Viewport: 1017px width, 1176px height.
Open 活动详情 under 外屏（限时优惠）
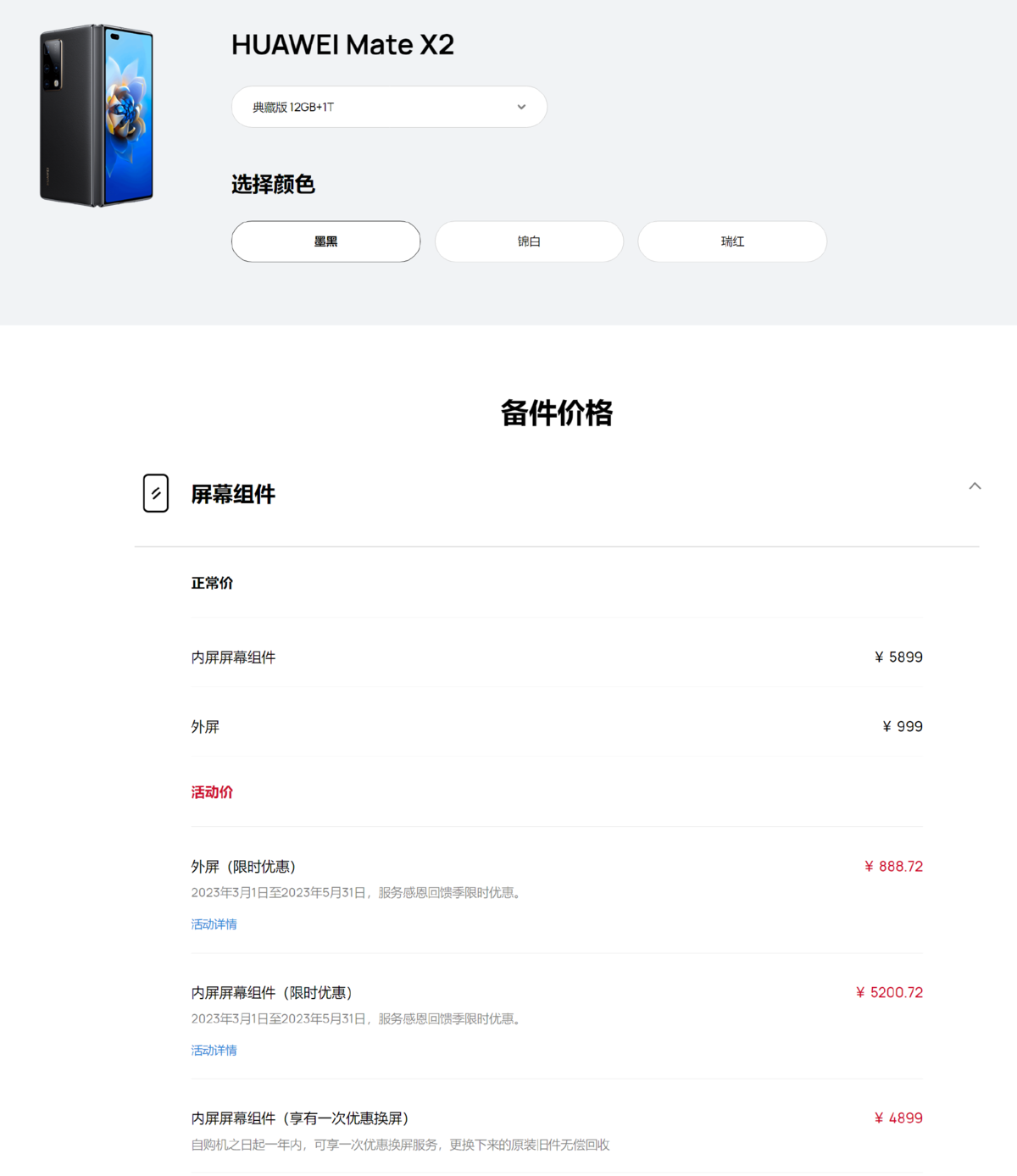coord(214,924)
